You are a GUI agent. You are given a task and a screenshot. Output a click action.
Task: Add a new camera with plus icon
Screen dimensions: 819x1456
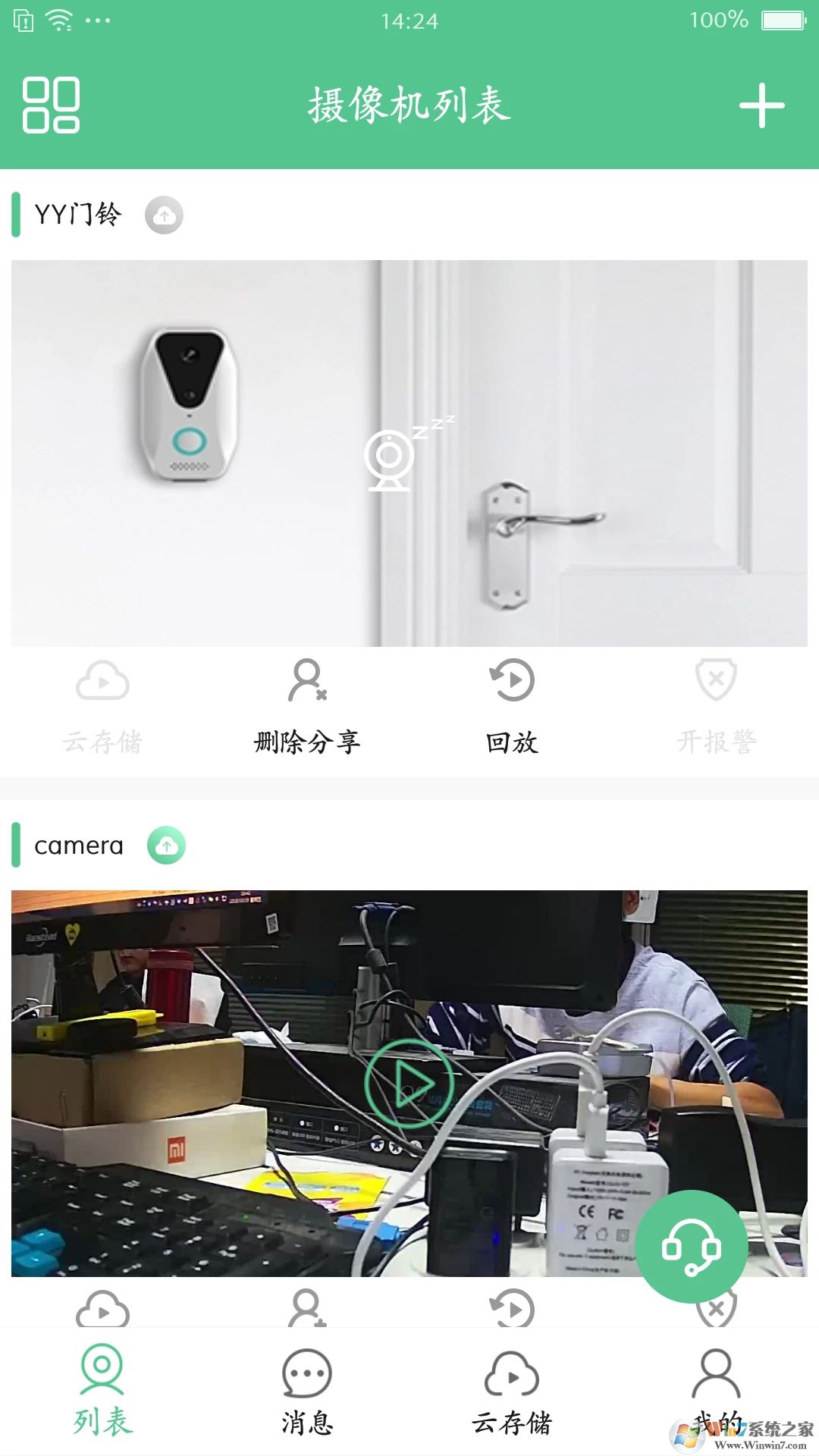[x=761, y=105]
